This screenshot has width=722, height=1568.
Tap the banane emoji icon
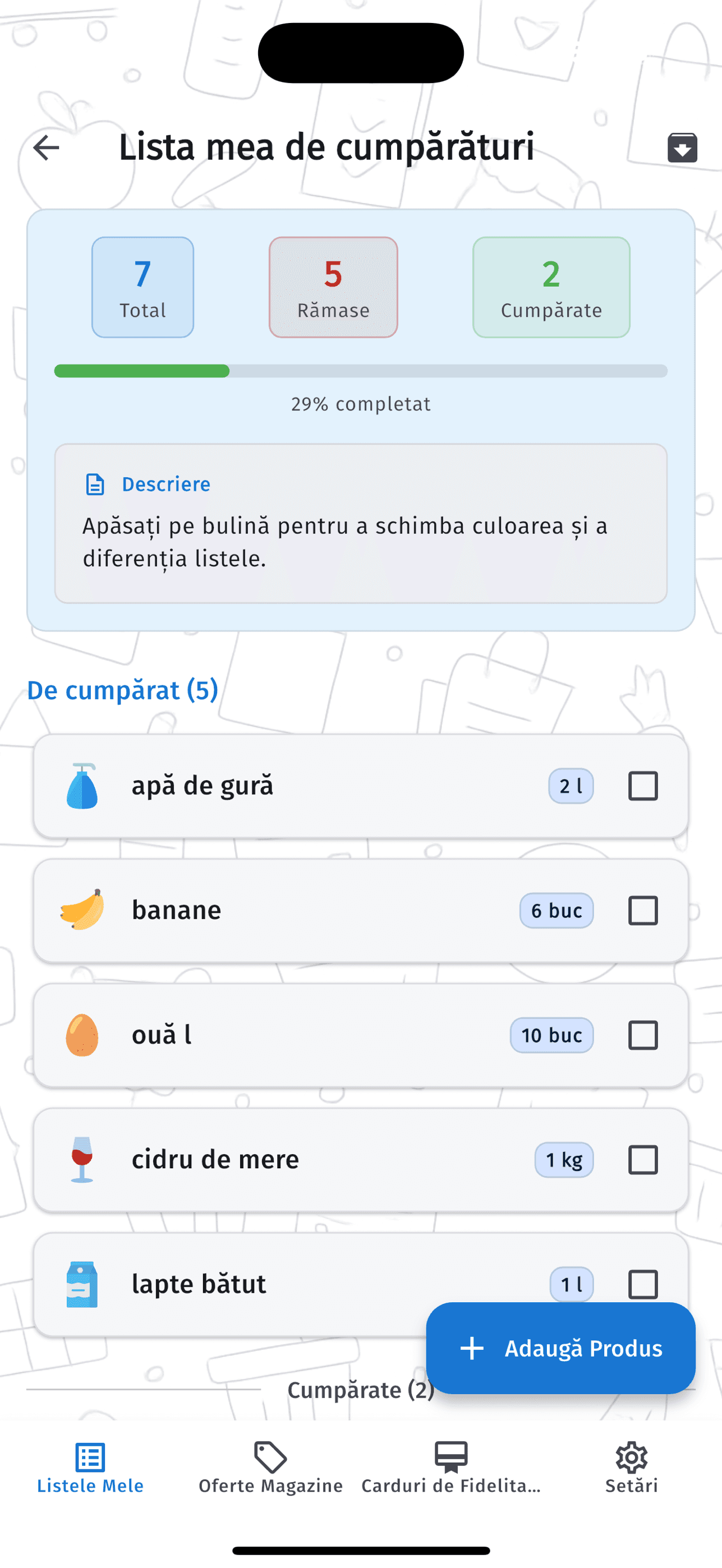[x=82, y=909]
